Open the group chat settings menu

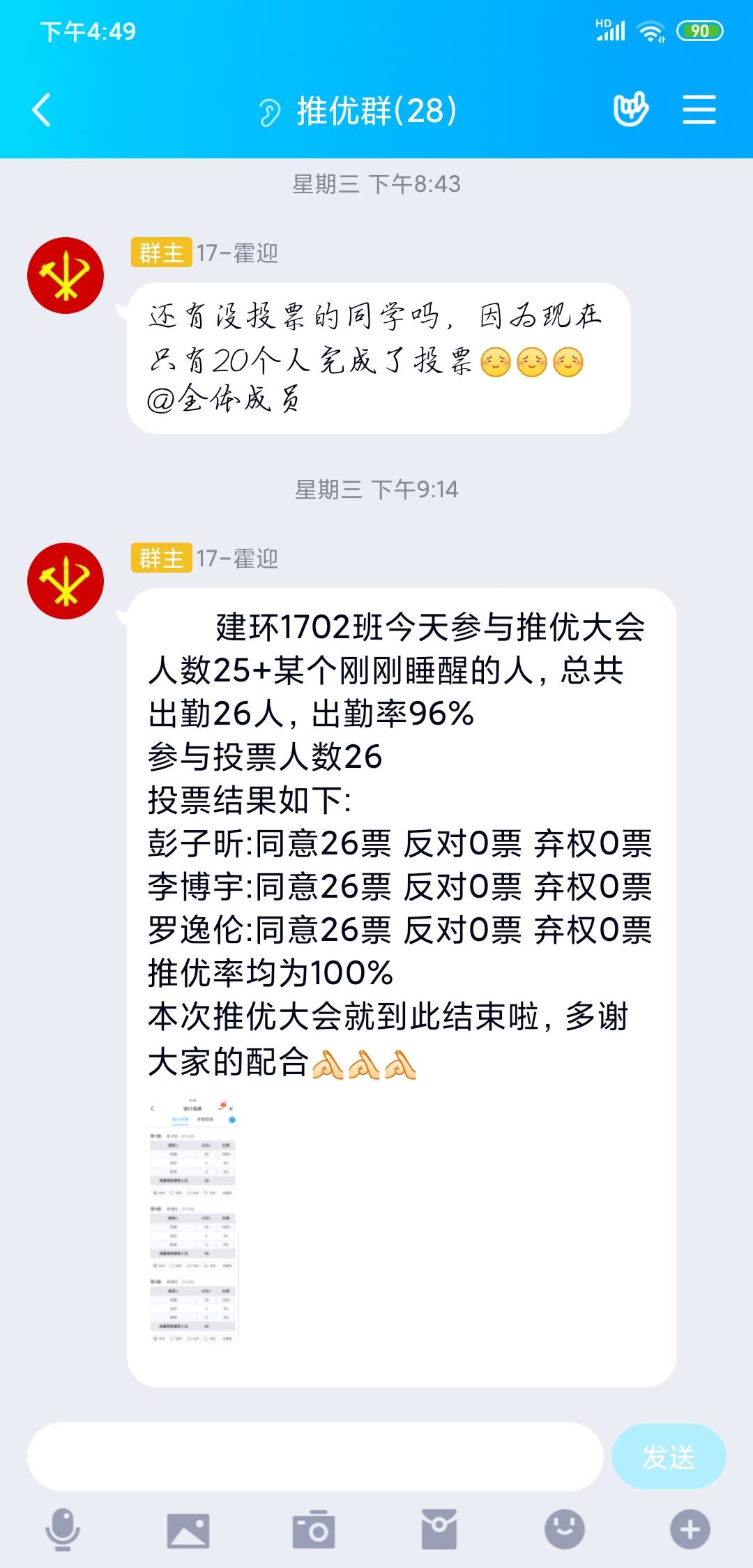click(x=699, y=110)
